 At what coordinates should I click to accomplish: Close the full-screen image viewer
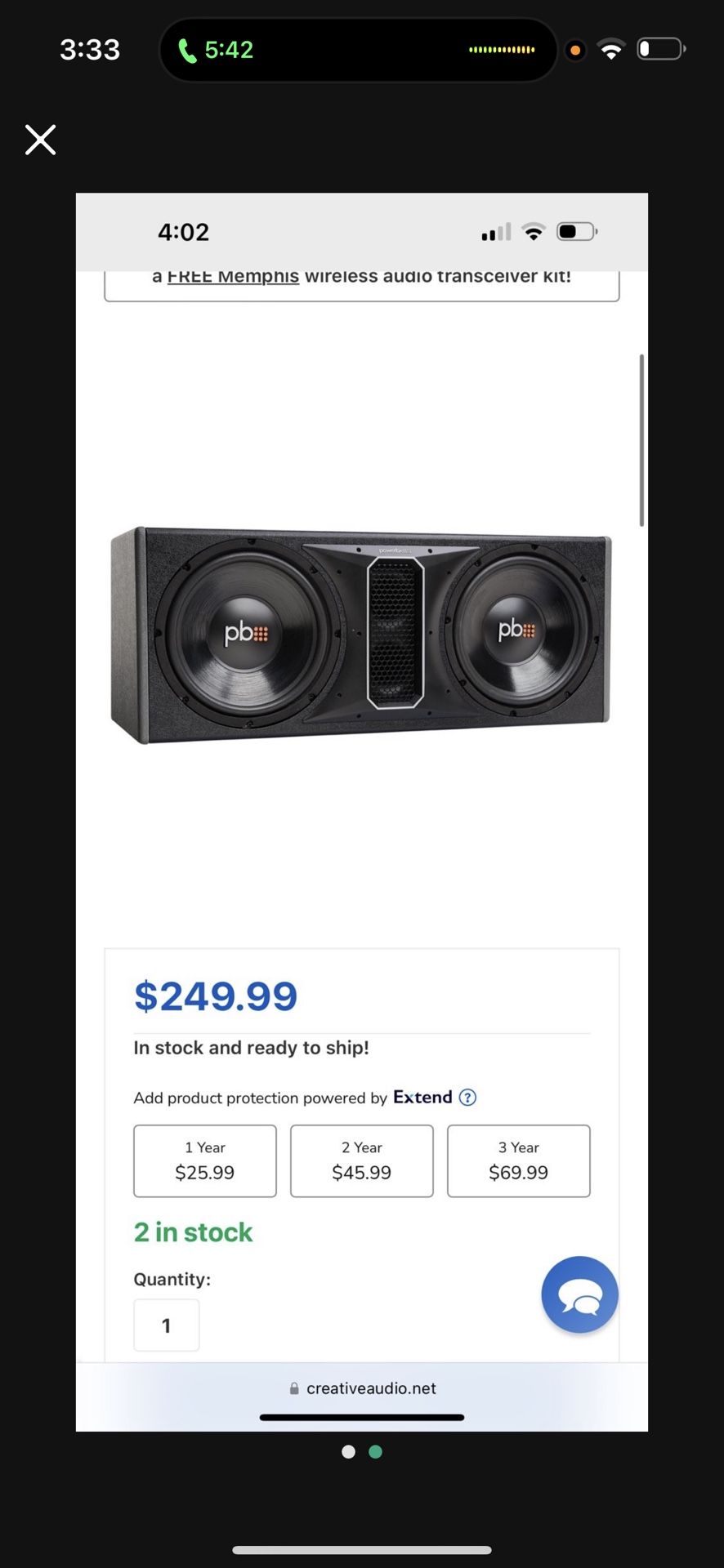[40, 140]
